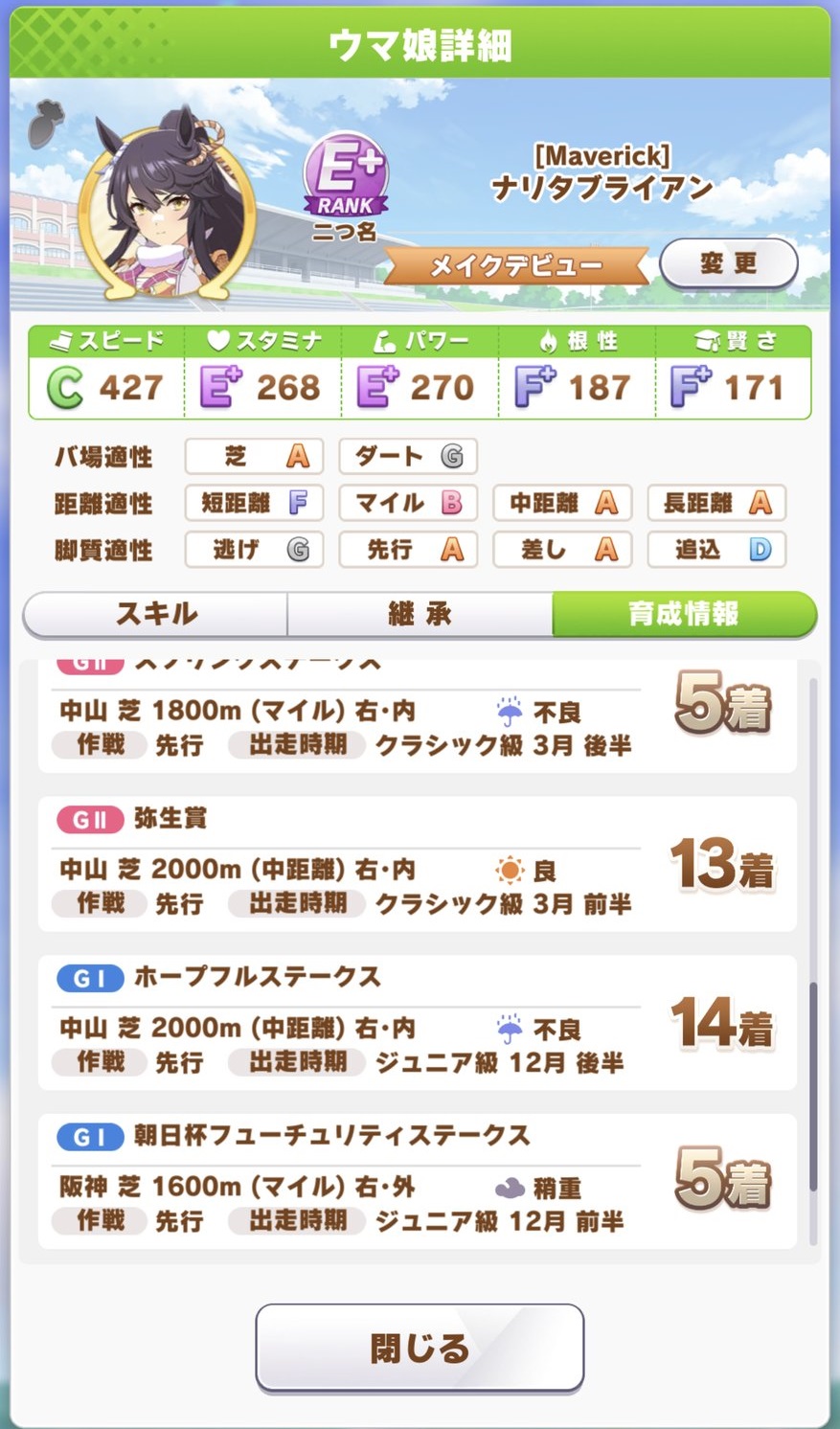Select the 育成情報 tab
Screen dimensions: 840x1429
coord(683,614)
